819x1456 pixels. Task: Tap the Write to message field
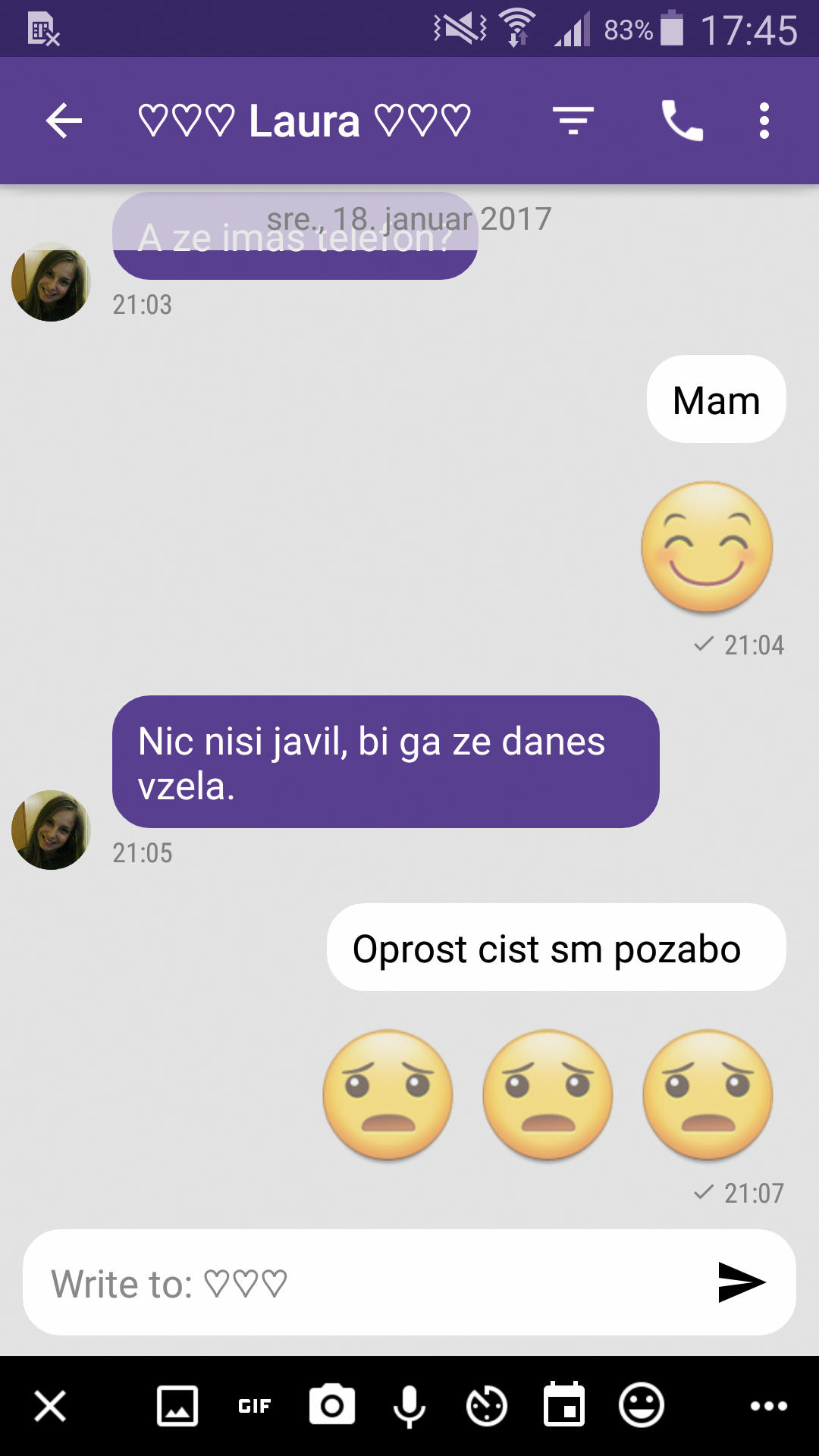tap(364, 1283)
